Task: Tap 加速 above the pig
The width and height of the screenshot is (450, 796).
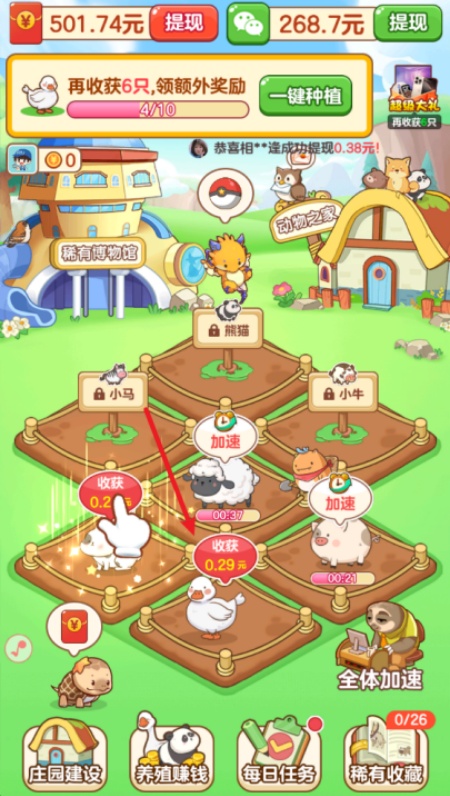Action: point(340,500)
